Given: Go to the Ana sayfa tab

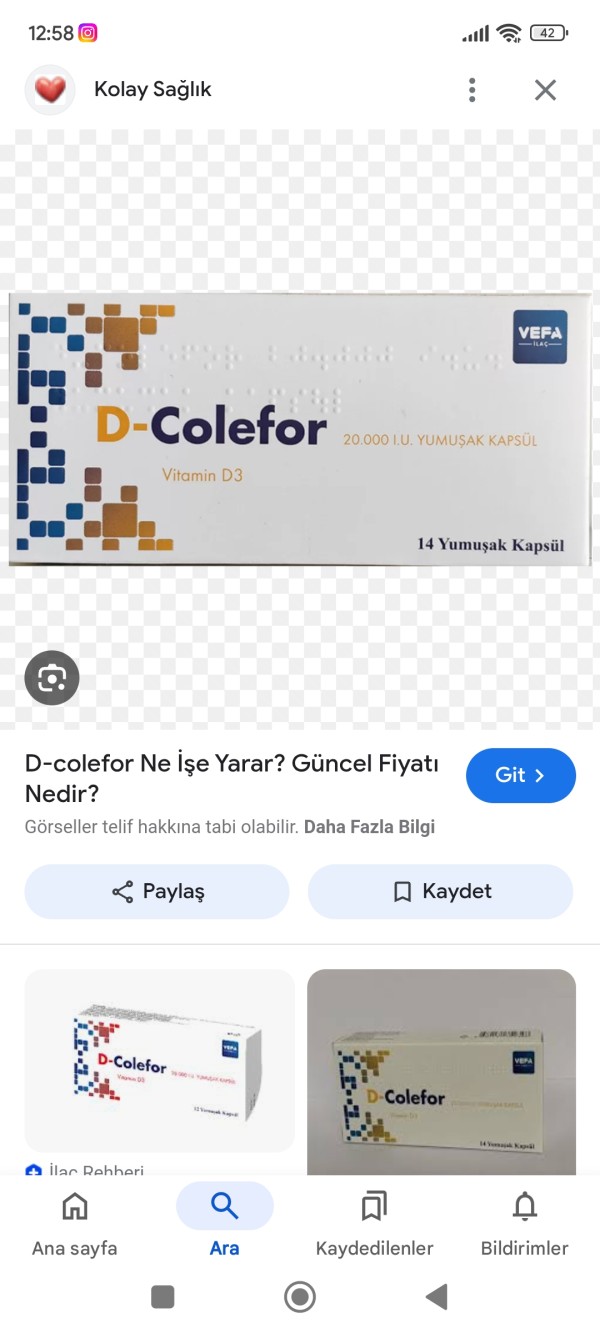Looking at the screenshot, I should [x=75, y=1222].
